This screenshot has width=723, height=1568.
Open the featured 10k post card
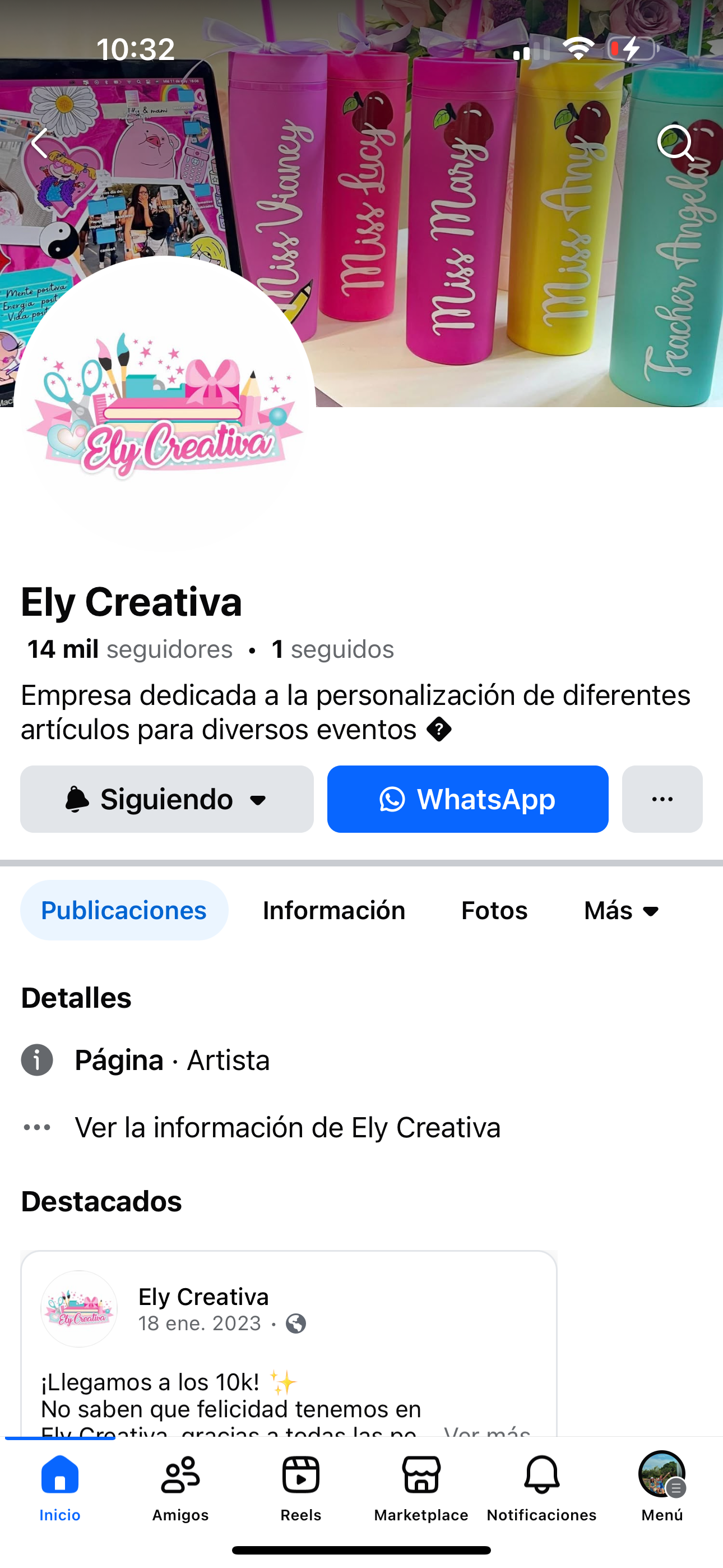click(289, 1343)
